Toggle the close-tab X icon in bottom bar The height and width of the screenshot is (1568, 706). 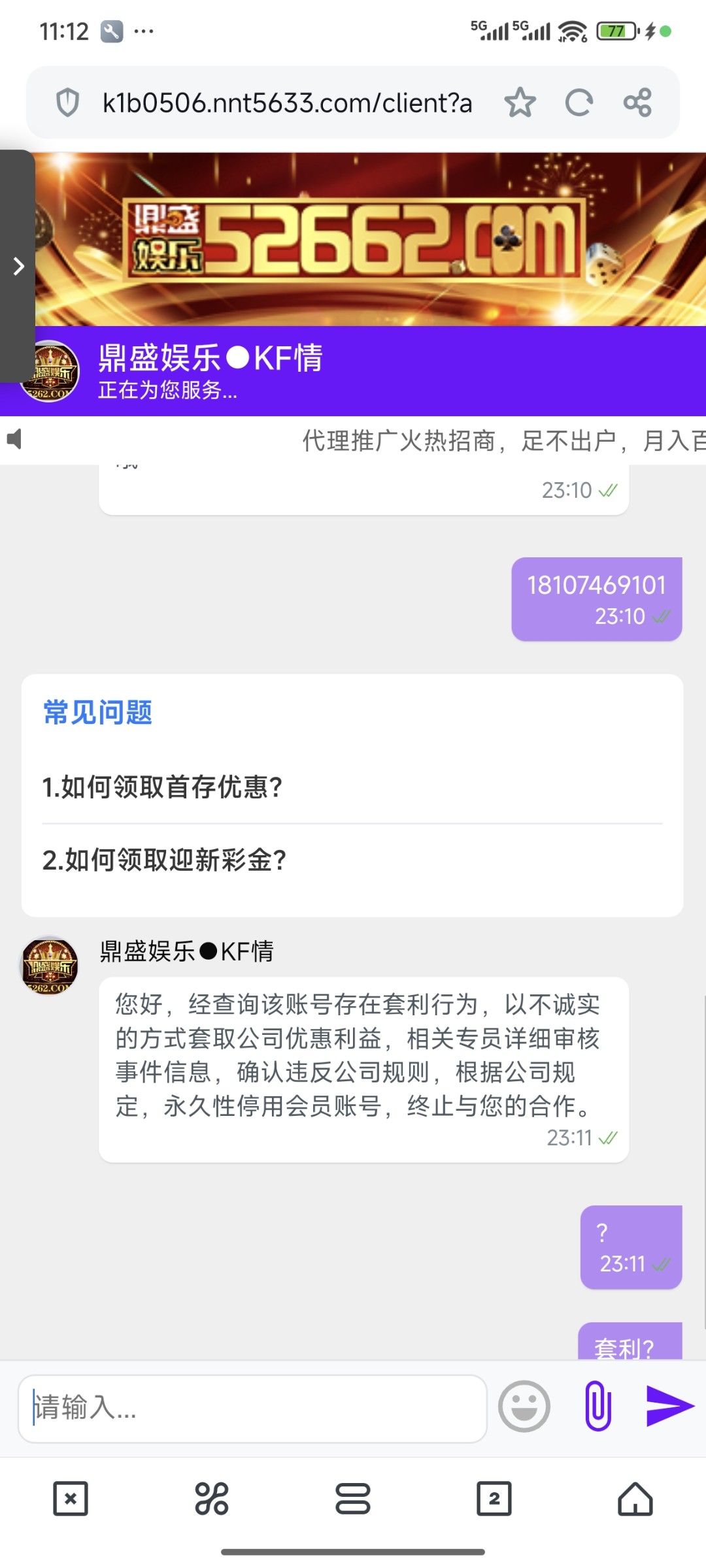point(71,1499)
